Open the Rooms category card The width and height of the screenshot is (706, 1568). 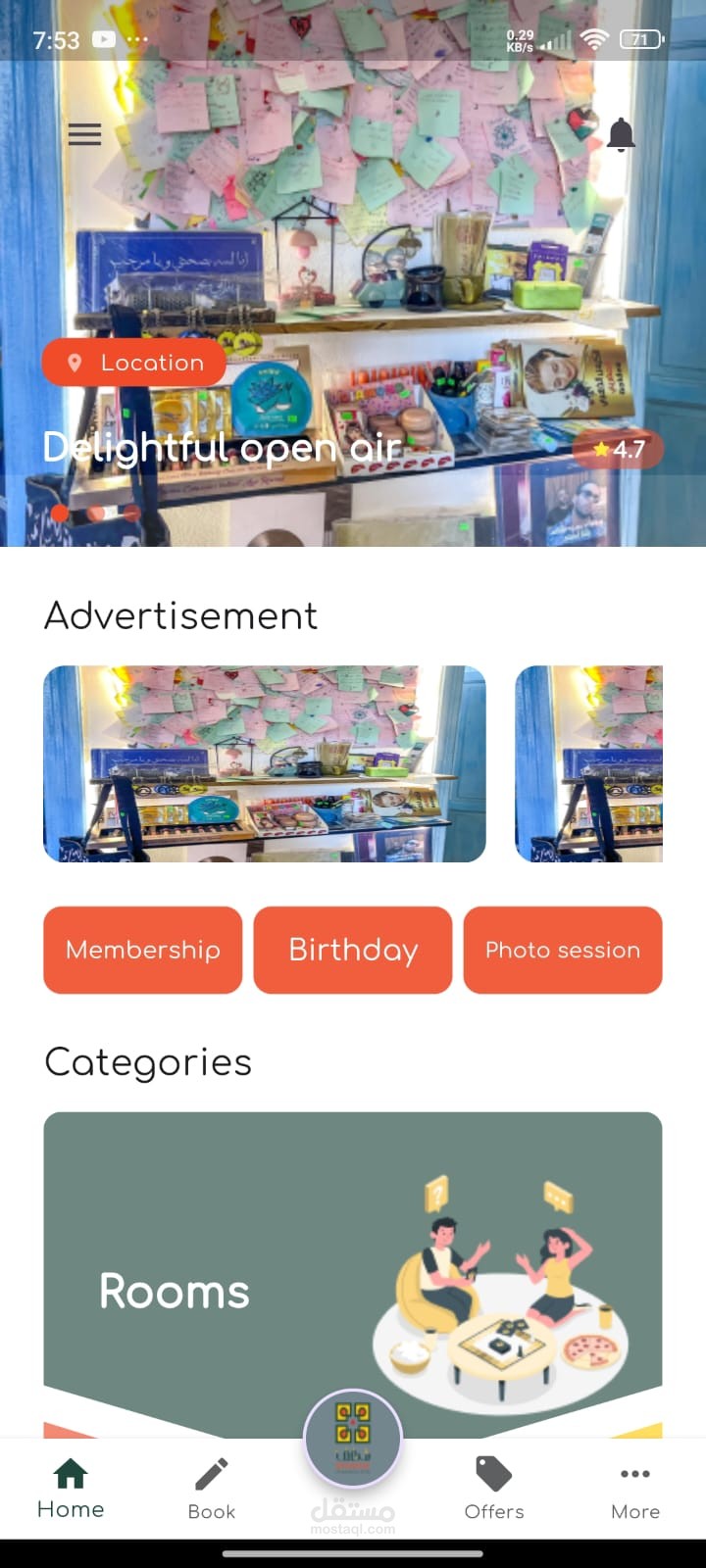[353, 1274]
